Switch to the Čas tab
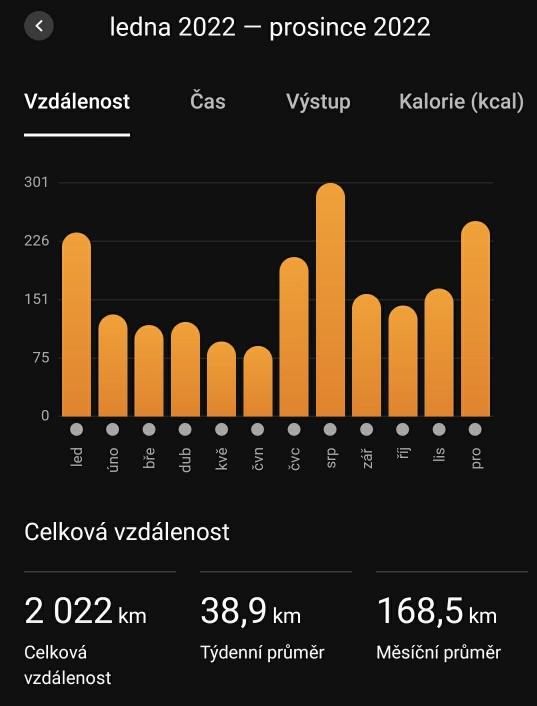Screen dimensions: 537x706 (208, 101)
